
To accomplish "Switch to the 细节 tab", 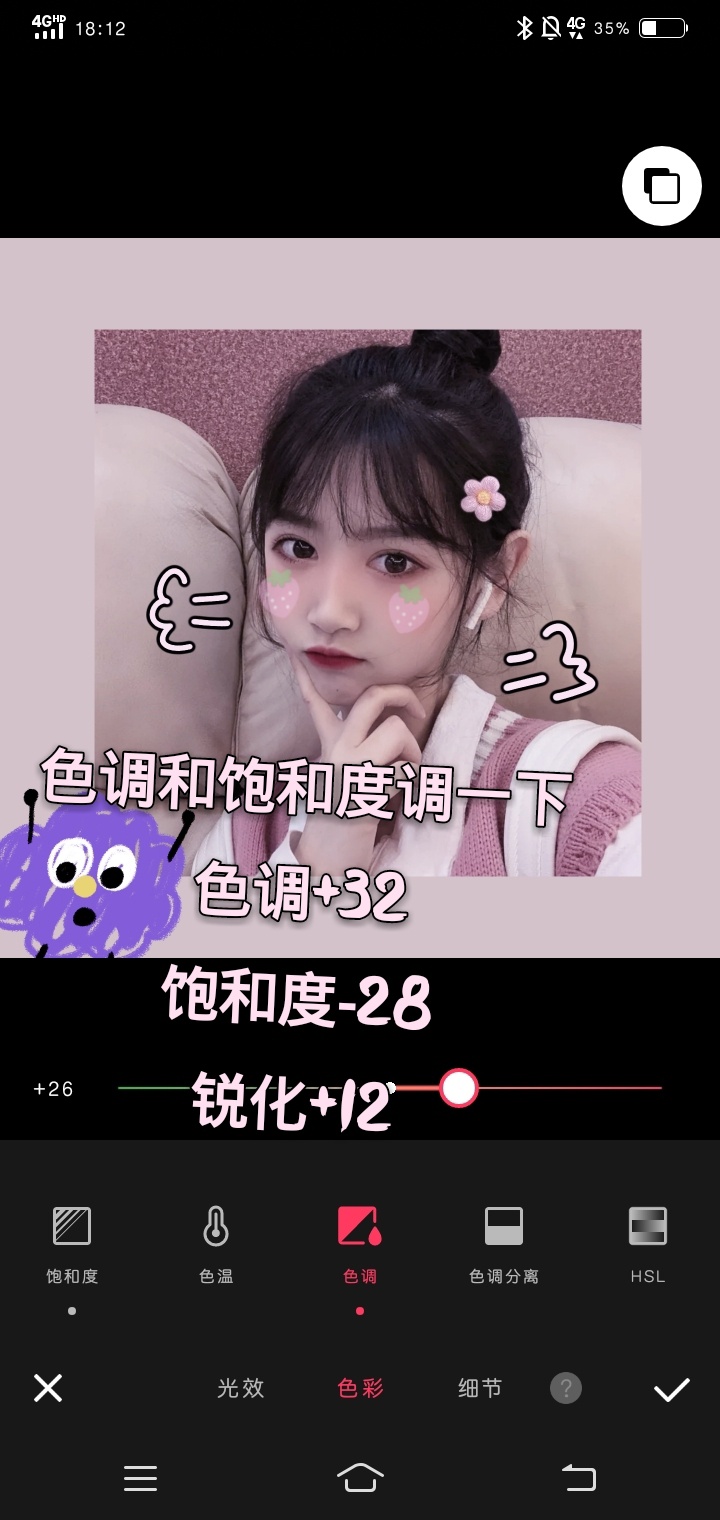I will click(480, 1388).
